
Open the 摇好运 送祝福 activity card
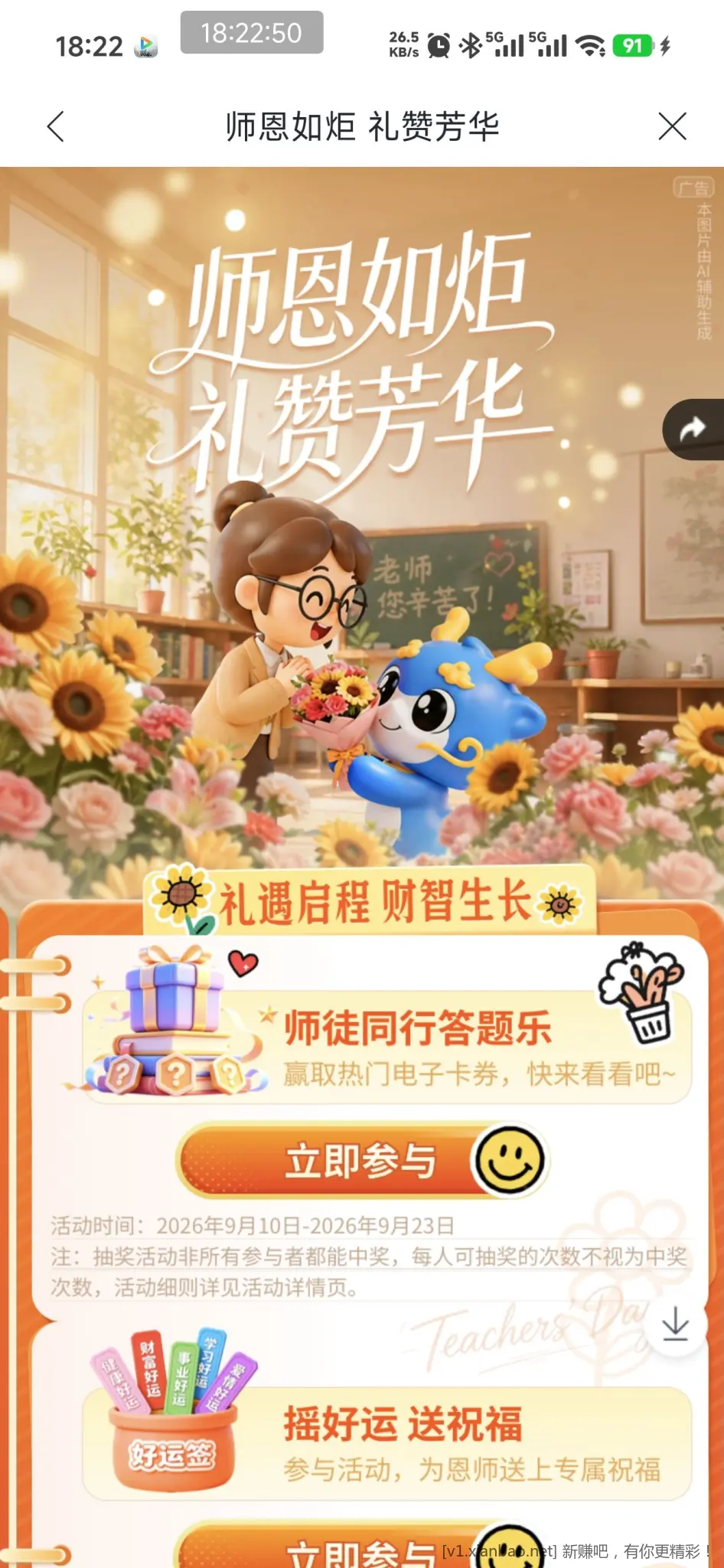click(386, 1443)
